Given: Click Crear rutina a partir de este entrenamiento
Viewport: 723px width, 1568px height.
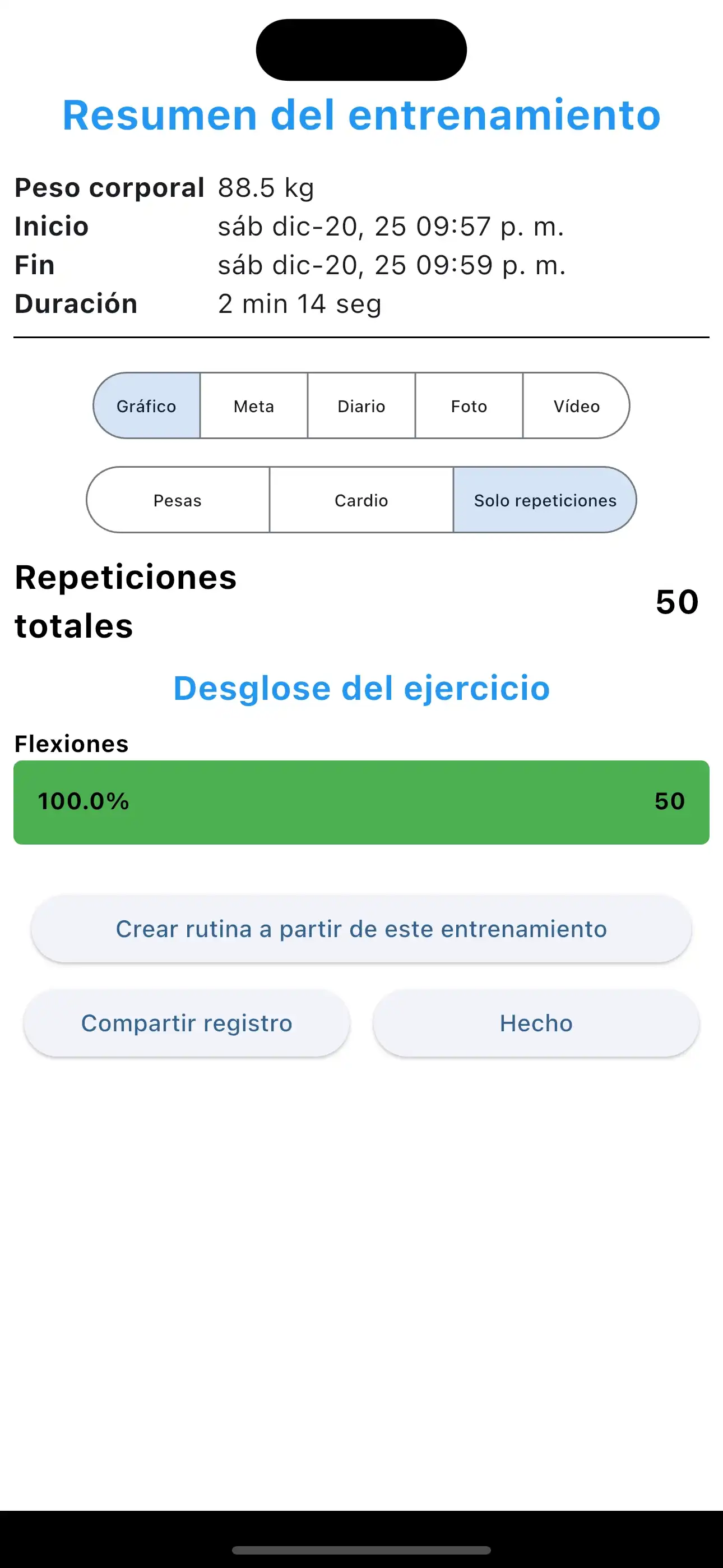Looking at the screenshot, I should [361, 928].
